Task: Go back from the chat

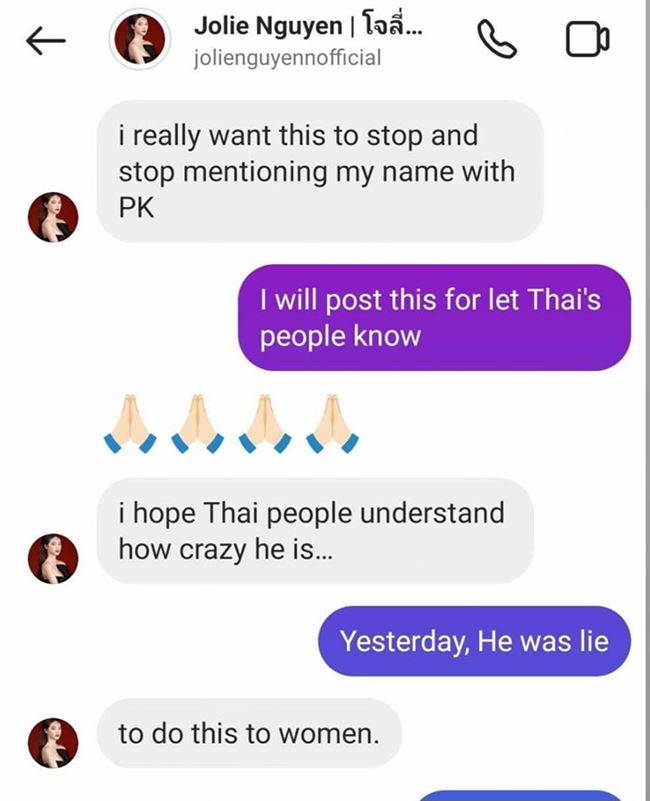Action: coord(45,41)
